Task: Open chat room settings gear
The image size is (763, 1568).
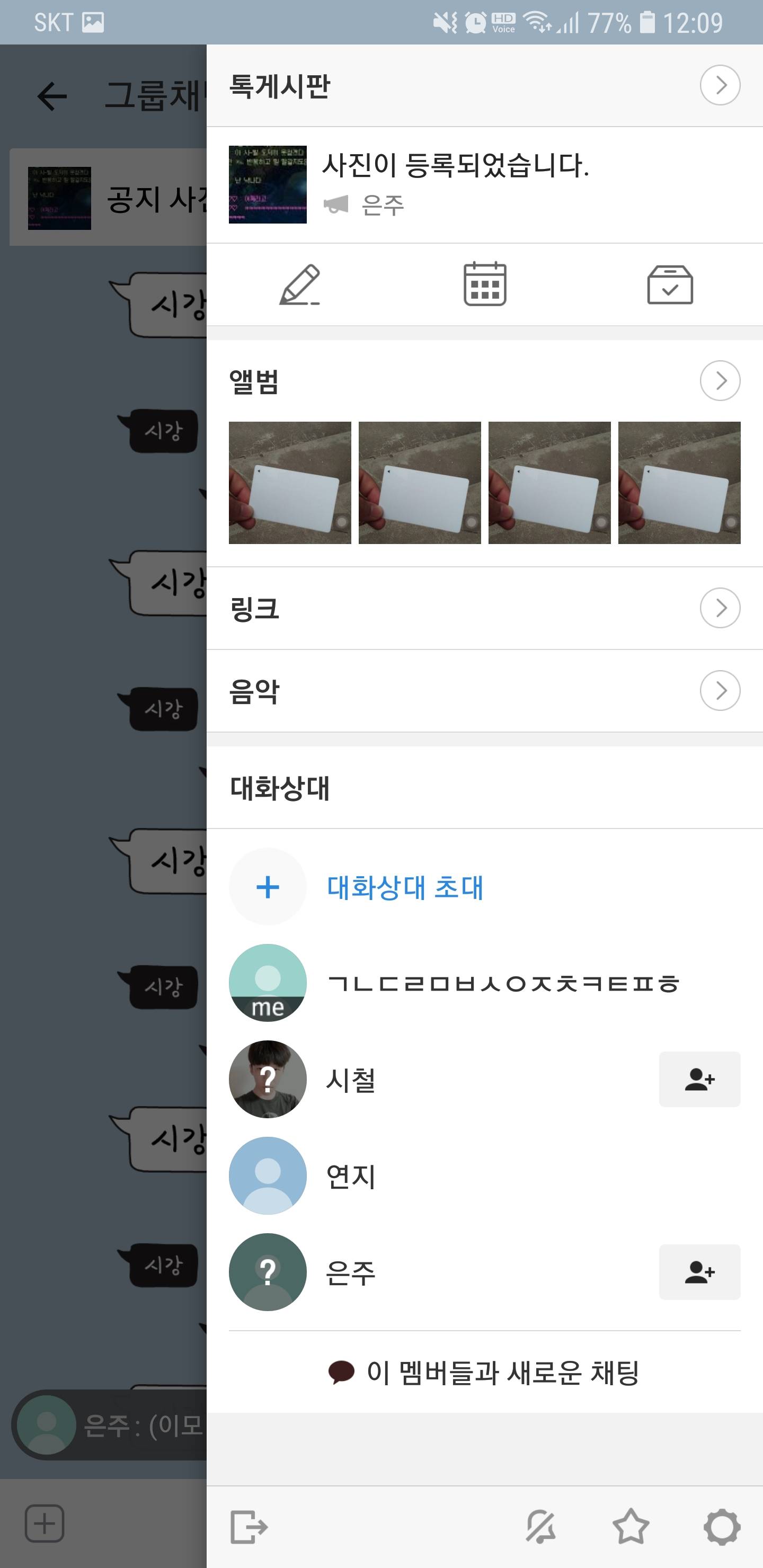Action: coord(722,1527)
